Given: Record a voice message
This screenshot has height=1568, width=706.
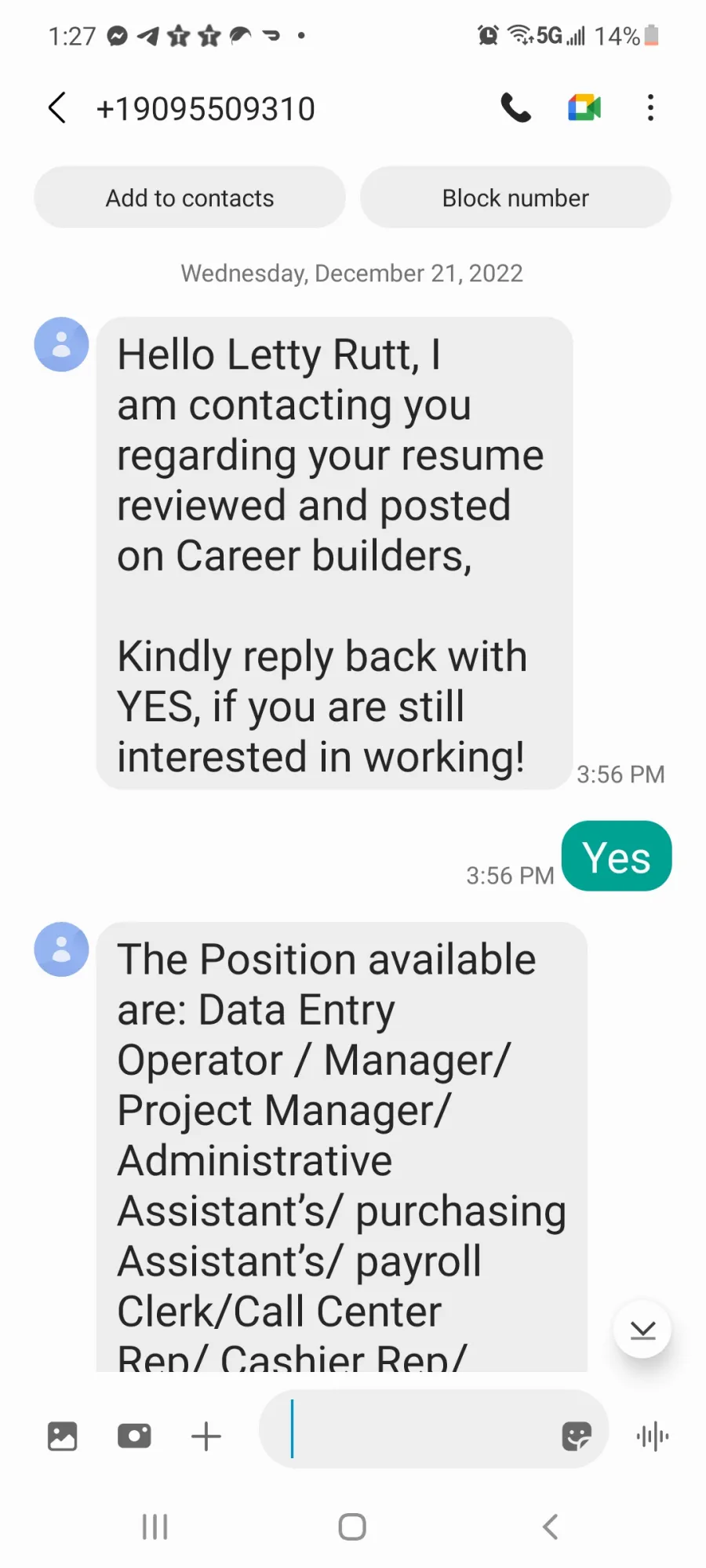Looking at the screenshot, I should (x=653, y=1436).
